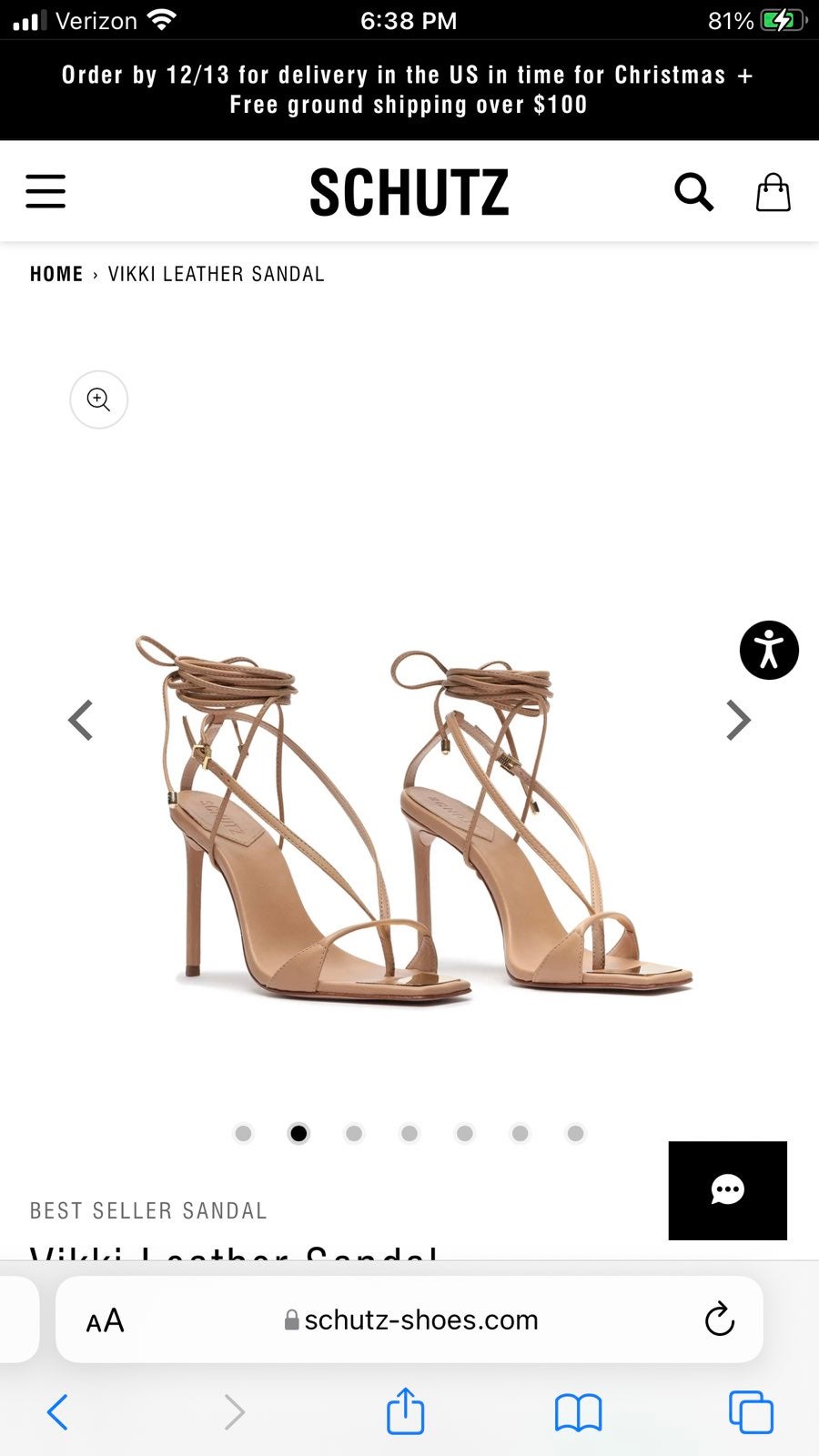
Task: Open the Schutz search icon
Action: tap(693, 192)
